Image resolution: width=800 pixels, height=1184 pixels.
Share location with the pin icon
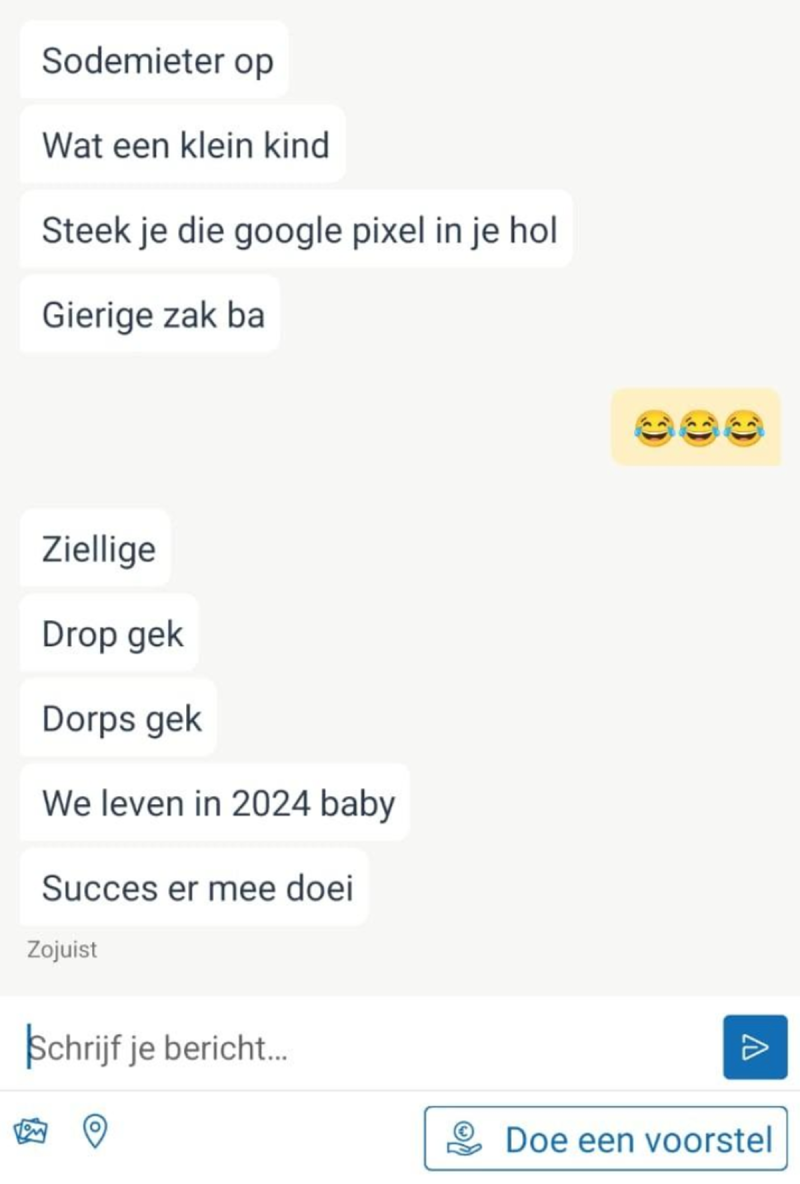pos(94,1131)
